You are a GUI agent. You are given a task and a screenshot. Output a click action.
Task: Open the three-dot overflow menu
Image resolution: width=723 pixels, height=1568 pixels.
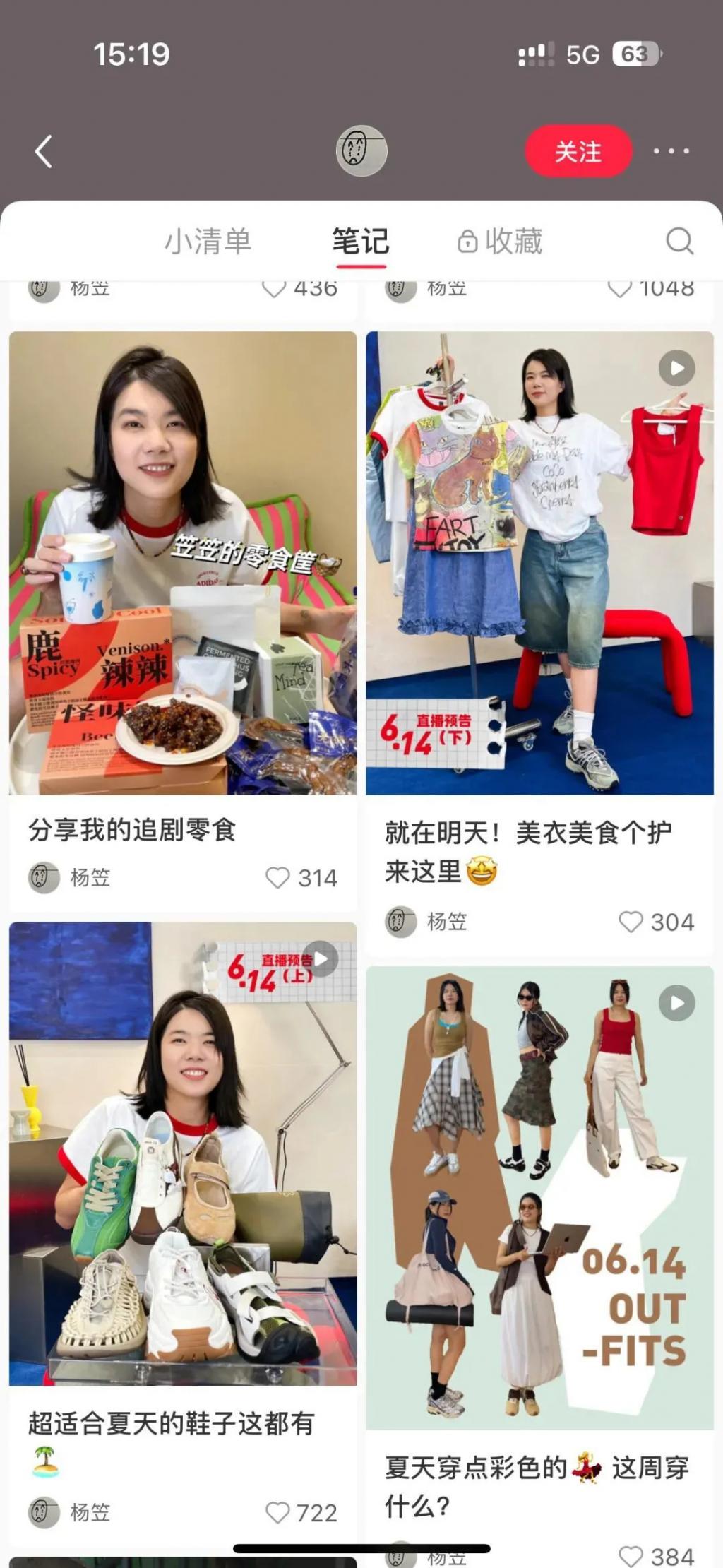(671, 151)
